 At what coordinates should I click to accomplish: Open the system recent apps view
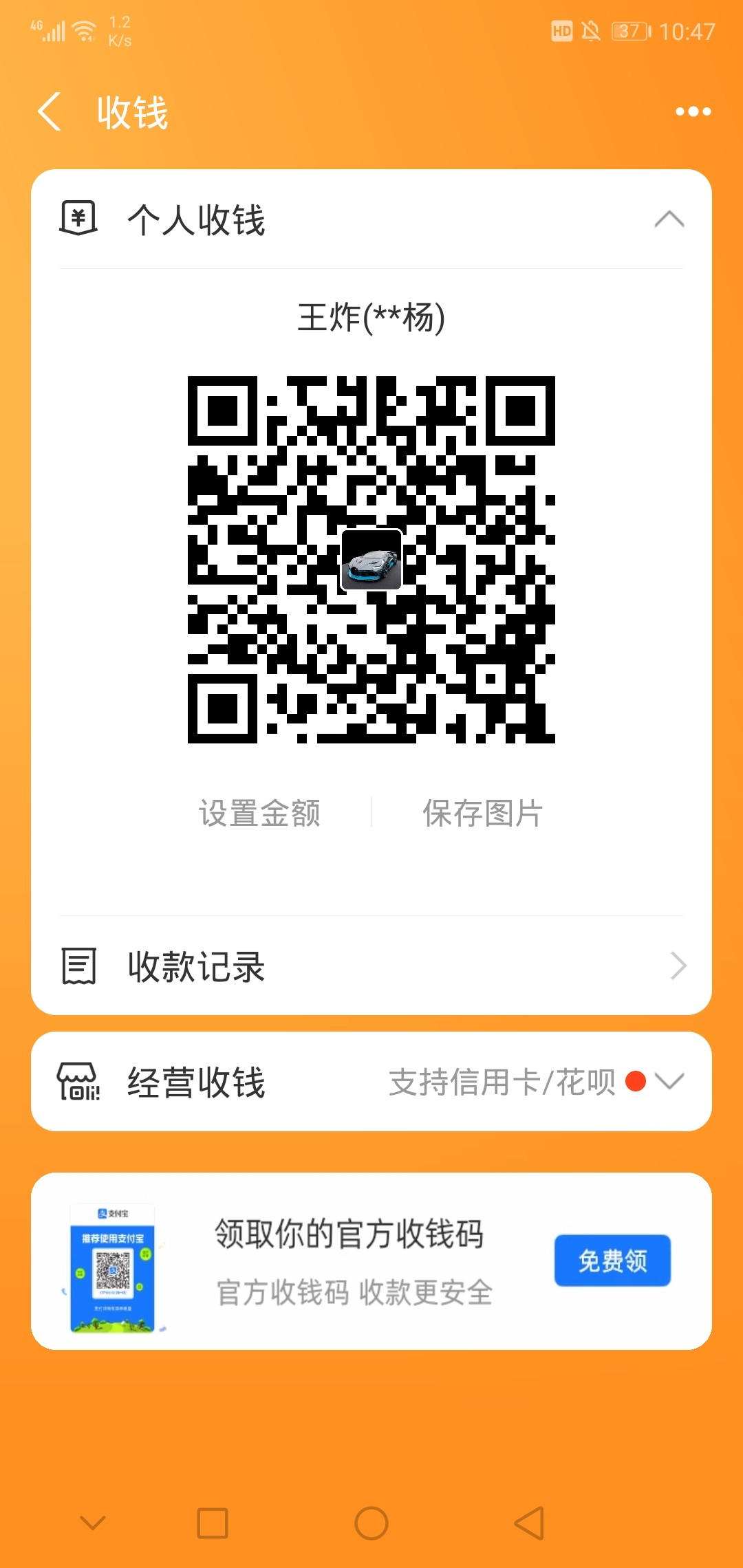point(213,1523)
